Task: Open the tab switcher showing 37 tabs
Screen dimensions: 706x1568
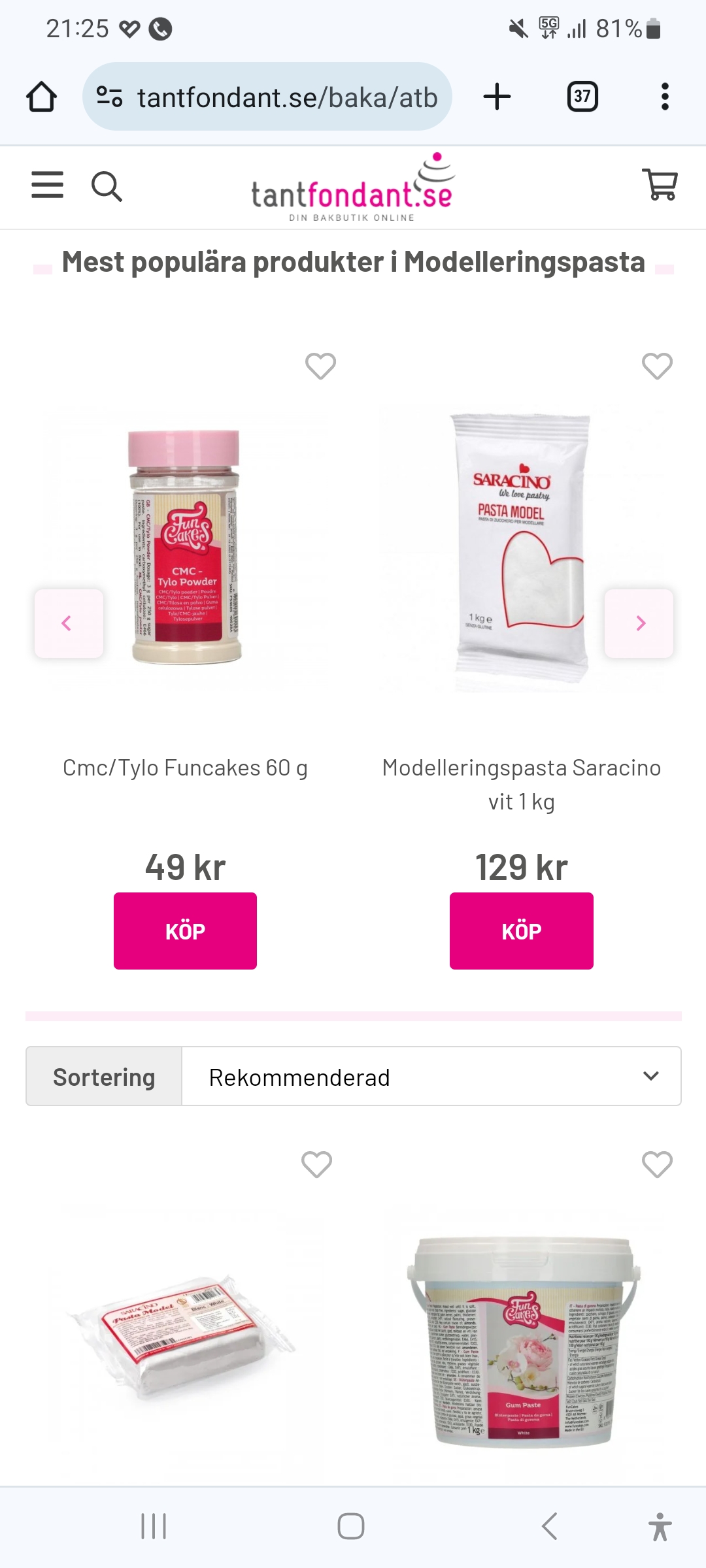Action: pyautogui.click(x=582, y=97)
